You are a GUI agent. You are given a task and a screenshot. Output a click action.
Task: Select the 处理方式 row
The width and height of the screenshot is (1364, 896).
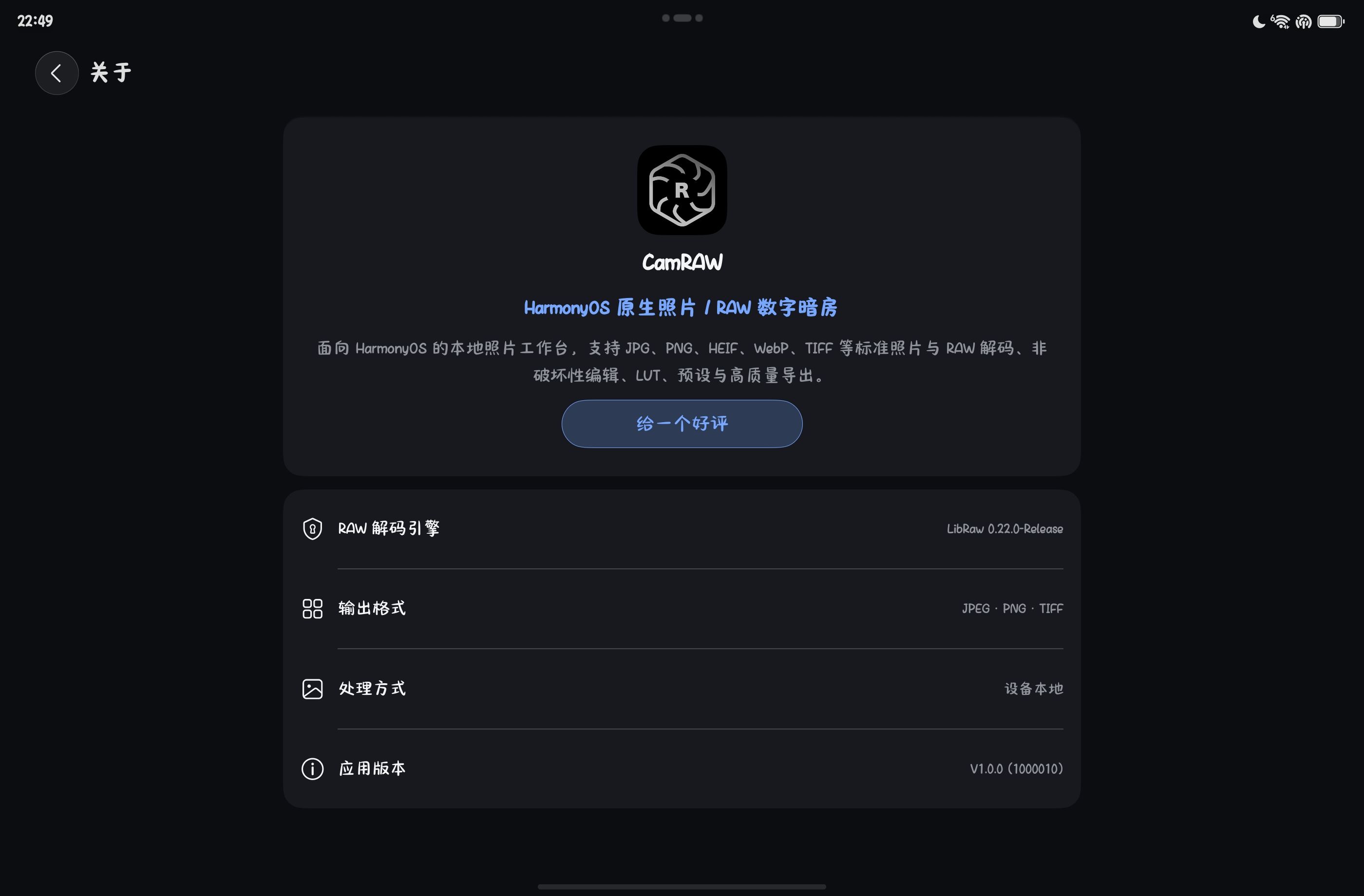pos(682,689)
